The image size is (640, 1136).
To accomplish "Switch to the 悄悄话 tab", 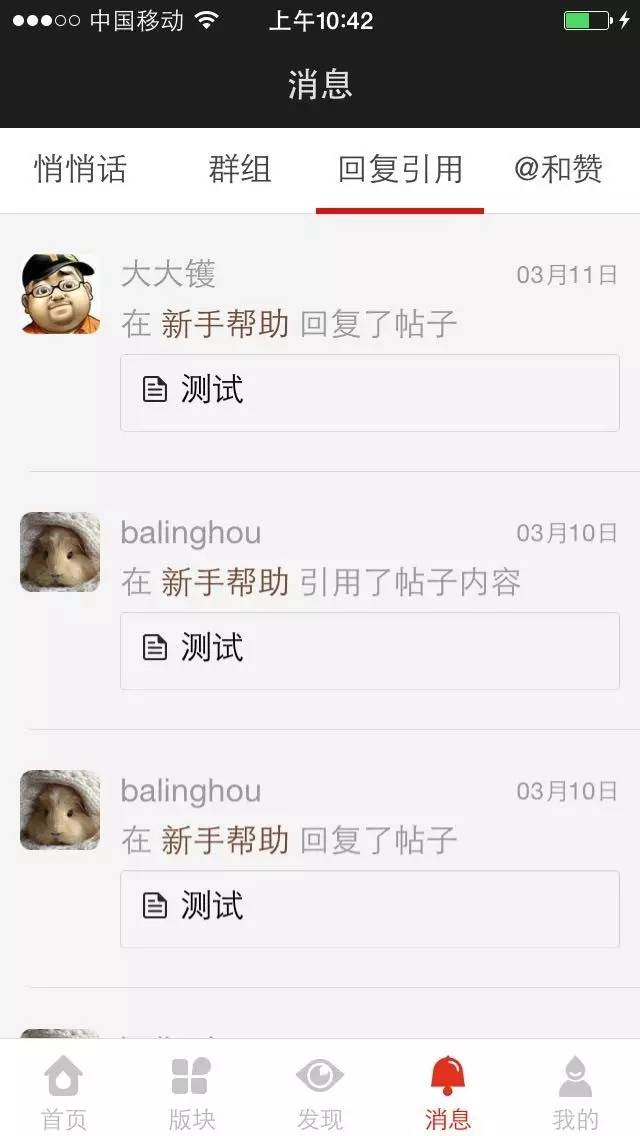I will point(80,170).
